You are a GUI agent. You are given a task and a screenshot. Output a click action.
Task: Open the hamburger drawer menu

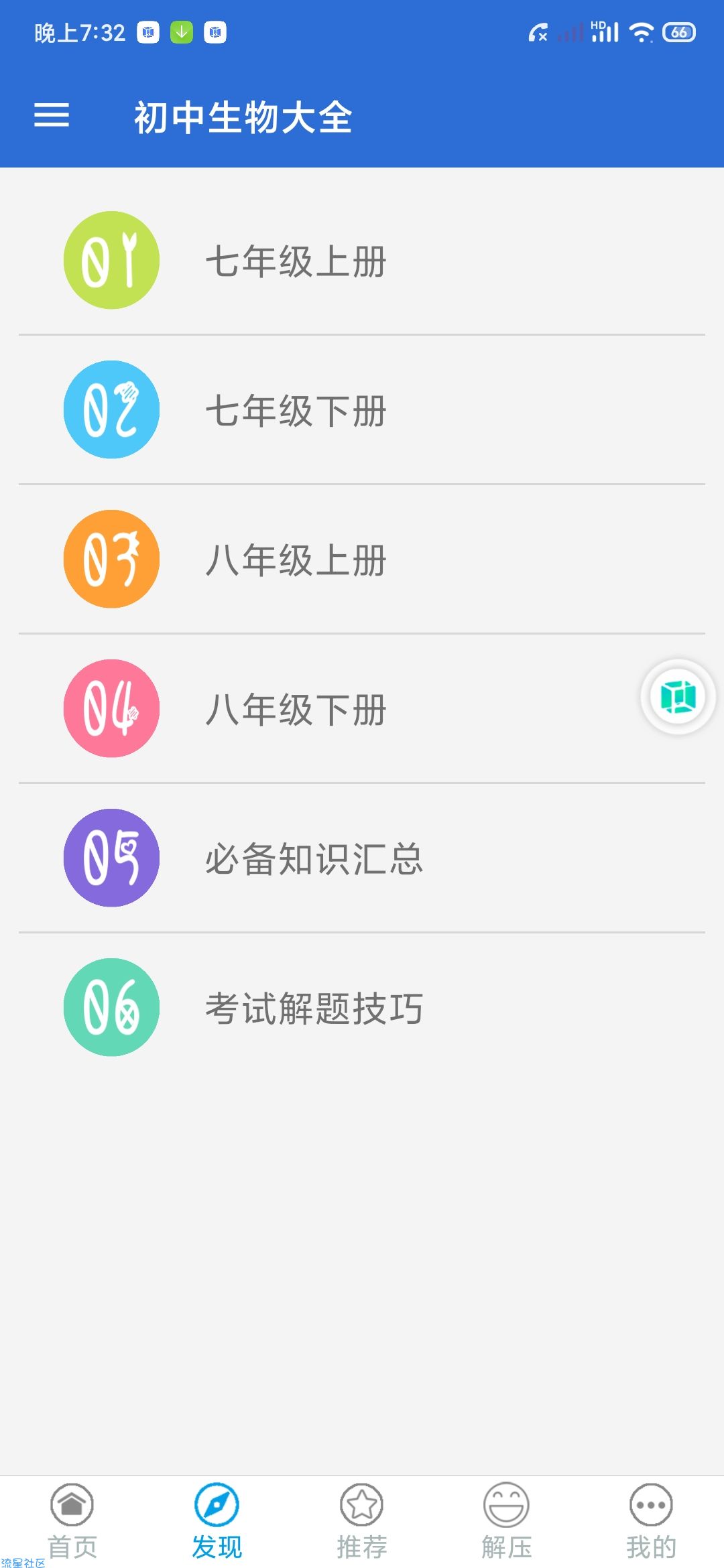[x=52, y=115]
